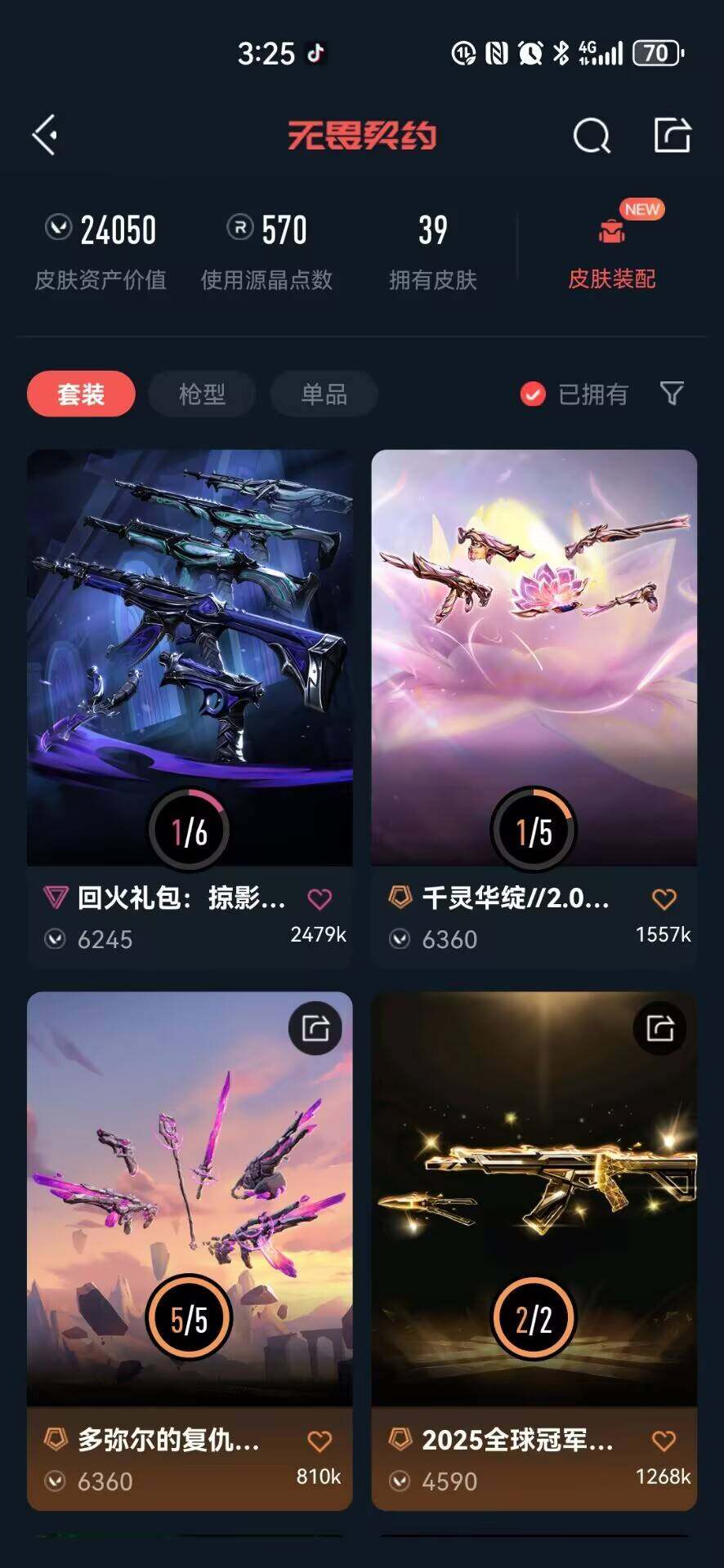Open the 千灵华绽//2.0 bundle card
The width and height of the screenshot is (724, 1568).
pyautogui.click(x=534, y=653)
